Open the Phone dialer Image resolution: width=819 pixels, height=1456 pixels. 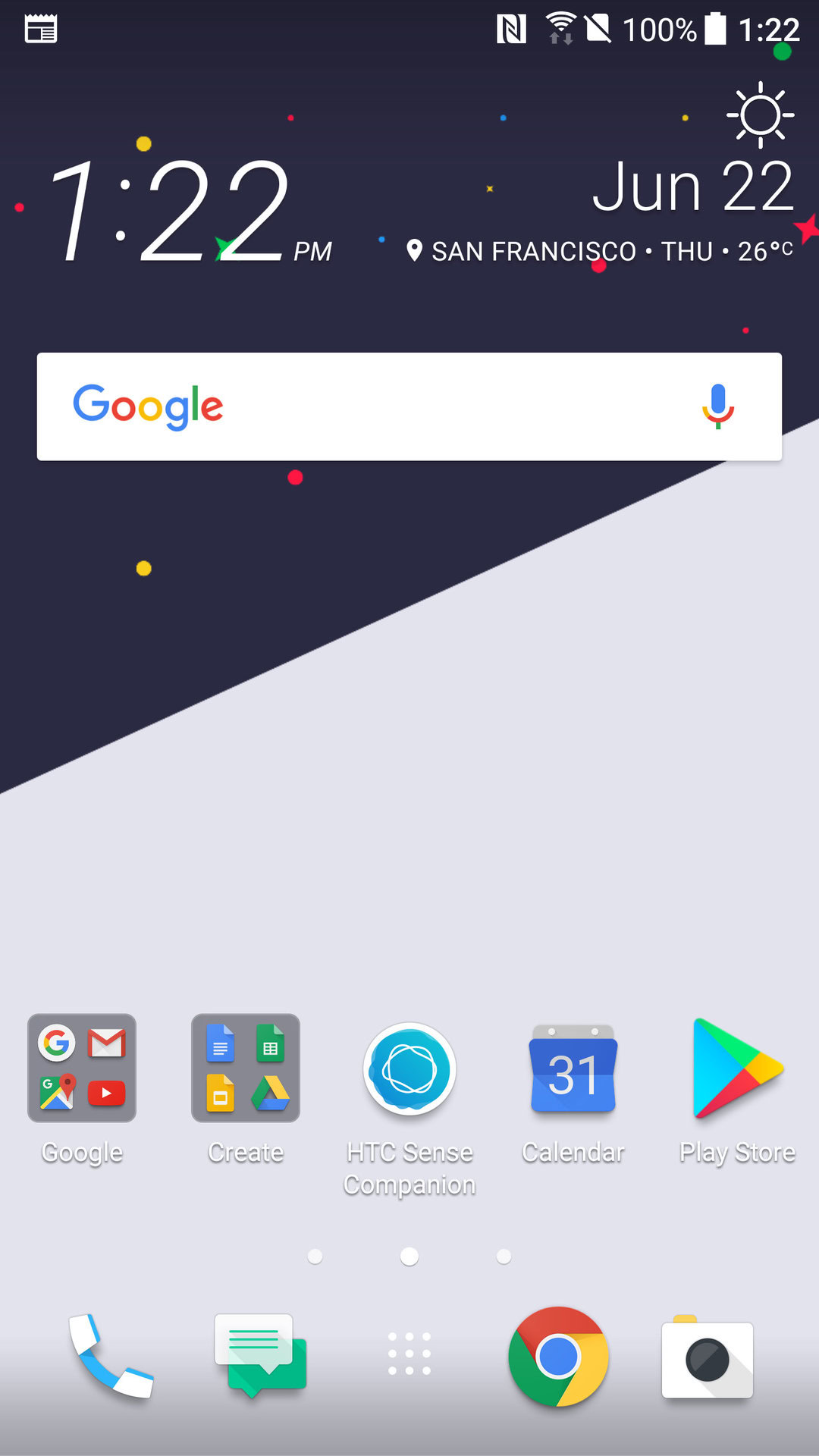[110, 1356]
